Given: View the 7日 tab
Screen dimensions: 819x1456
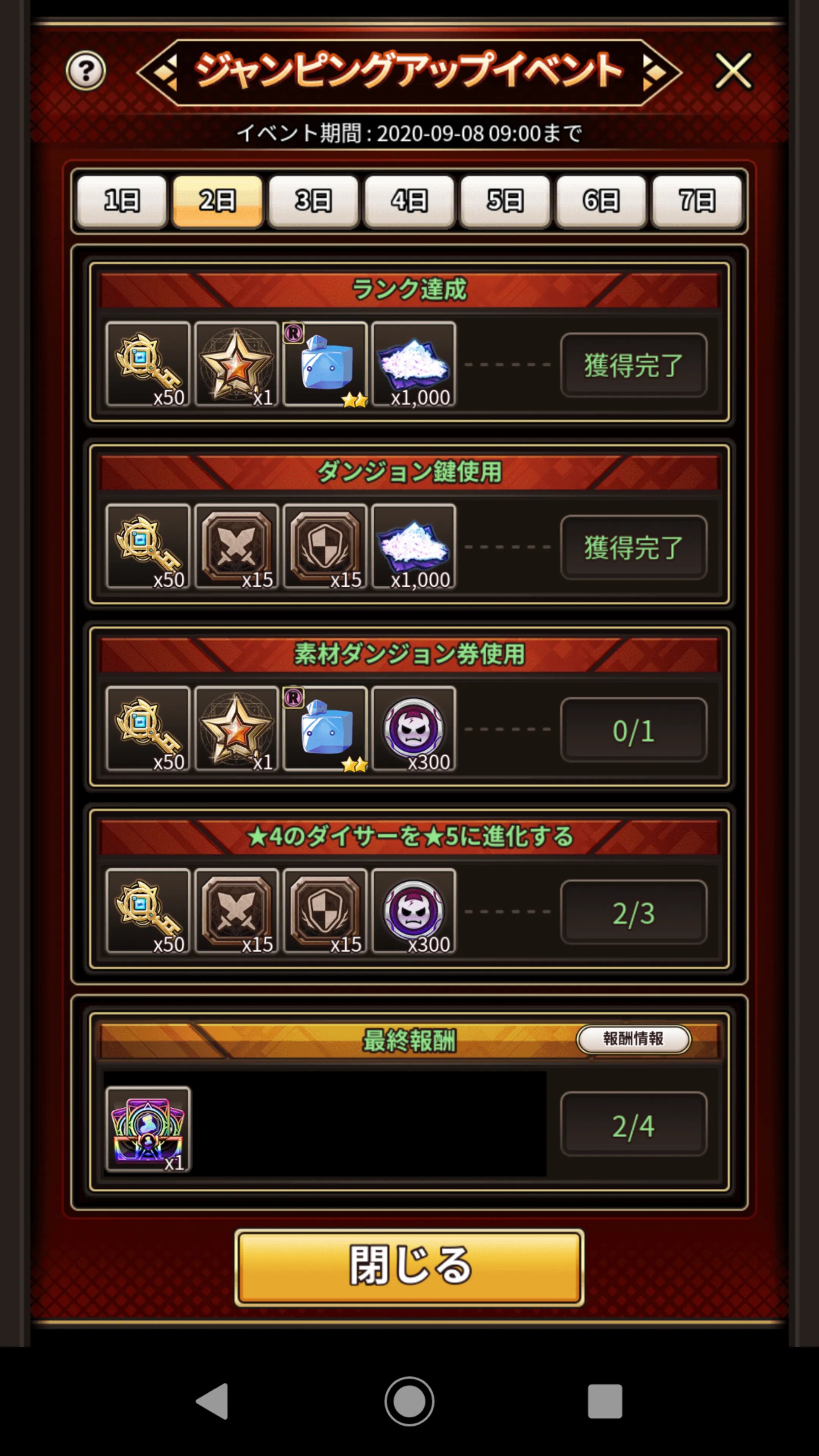Looking at the screenshot, I should [x=697, y=201].
